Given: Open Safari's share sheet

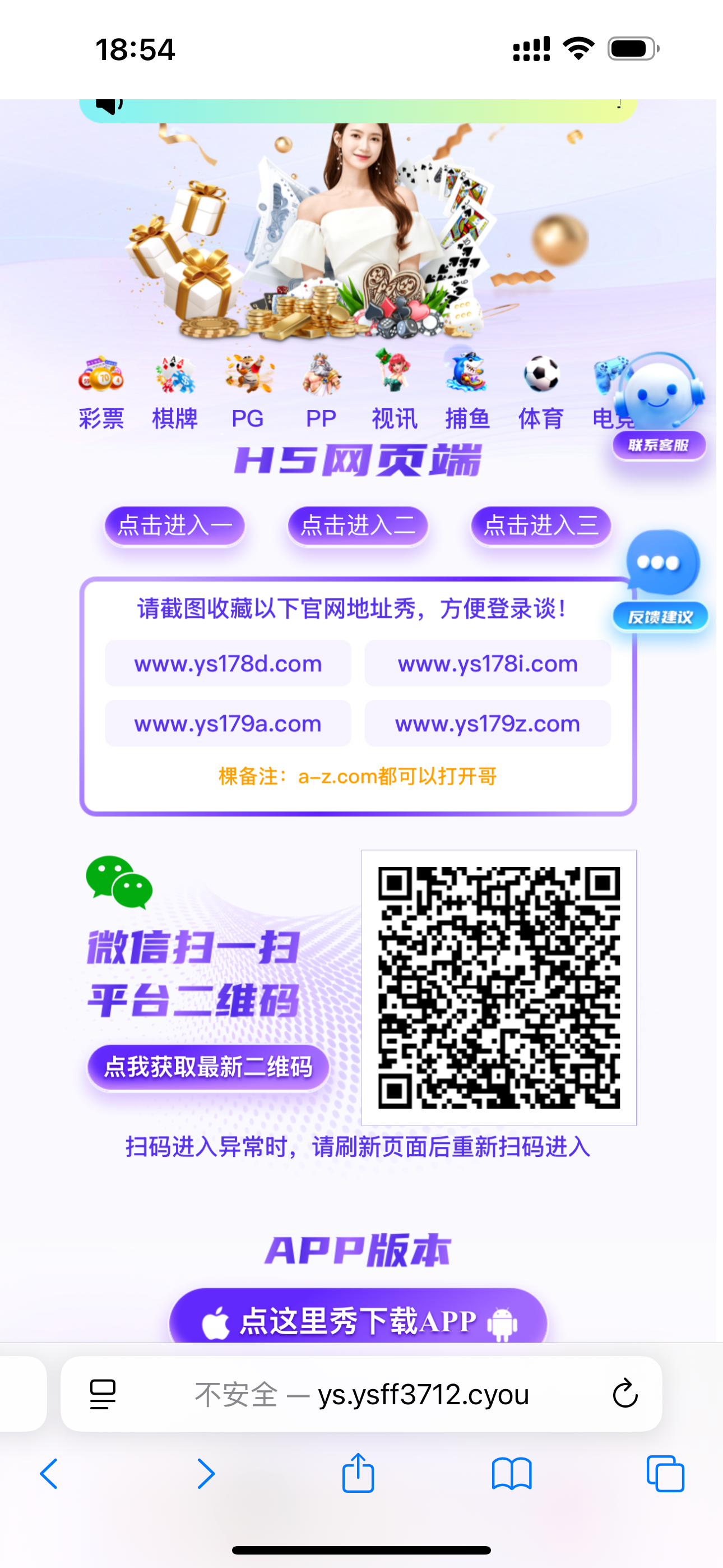Looking at the screenshot, I should (x=358, y=1474).
